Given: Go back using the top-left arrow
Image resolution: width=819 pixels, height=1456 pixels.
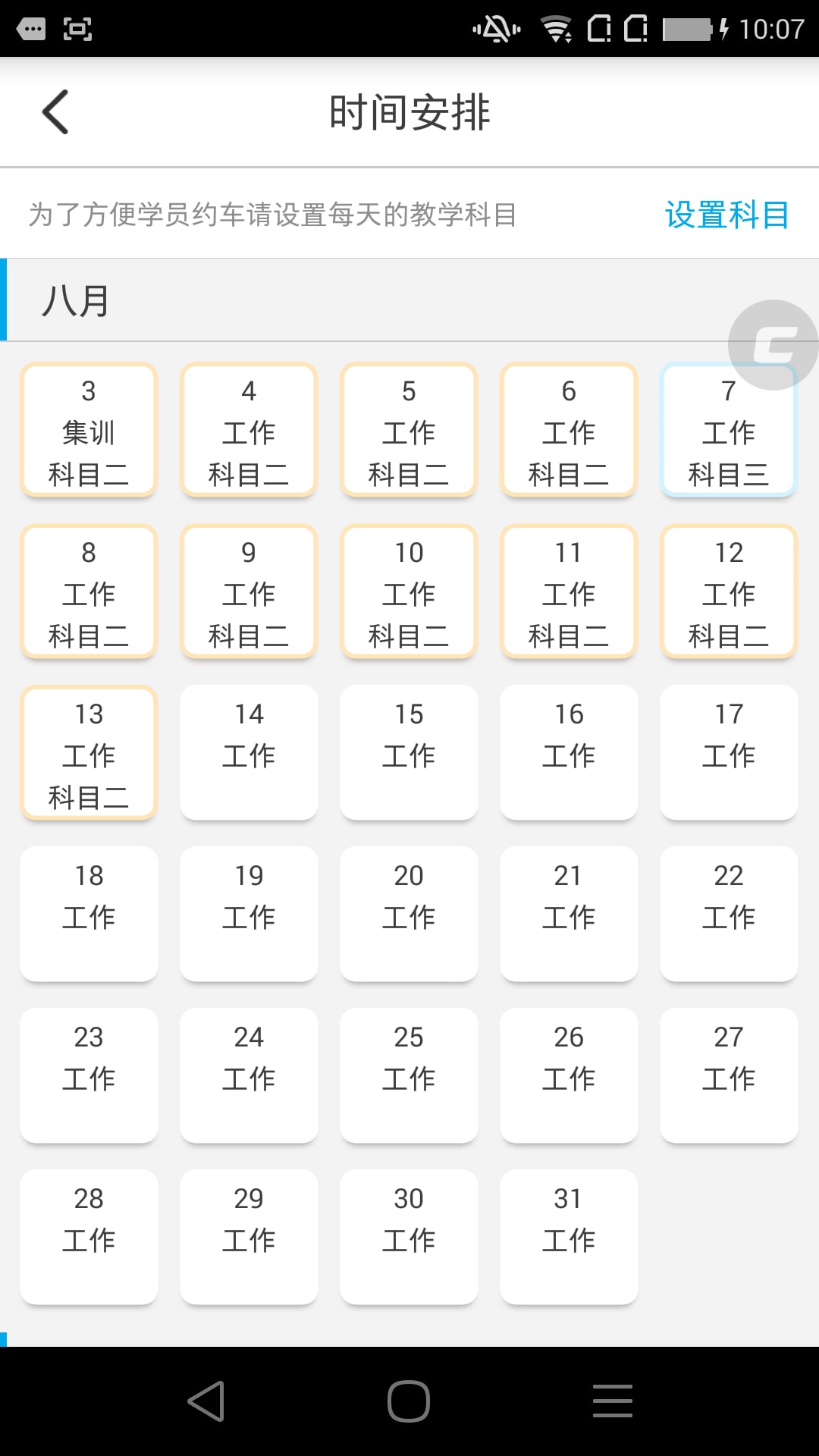Looking at the screenshot, I should [55, 112].
